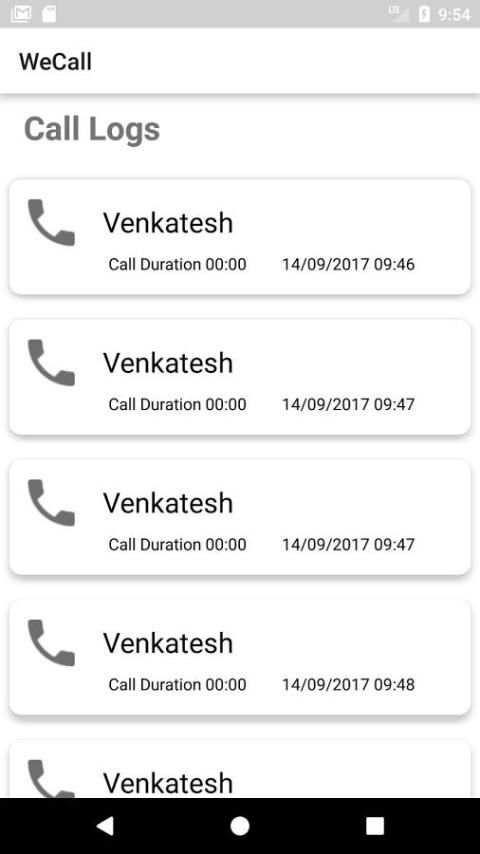The height and width of the screenshot is (854, 480).
Task: Tap the phone icon on the 09:46 call
Action: pos(51,223)
